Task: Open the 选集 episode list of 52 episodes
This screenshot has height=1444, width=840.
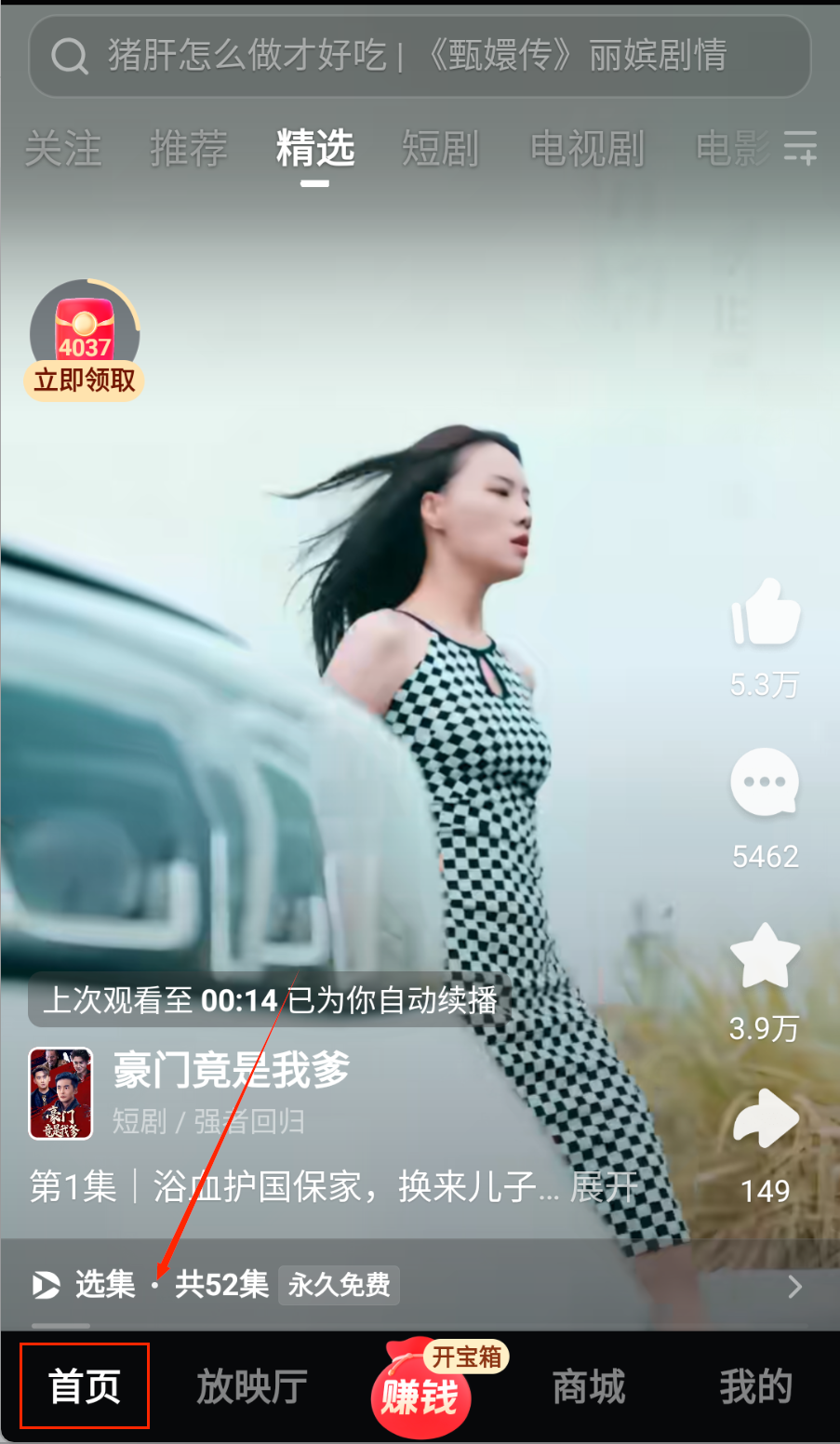Action: pos(419,1286)
